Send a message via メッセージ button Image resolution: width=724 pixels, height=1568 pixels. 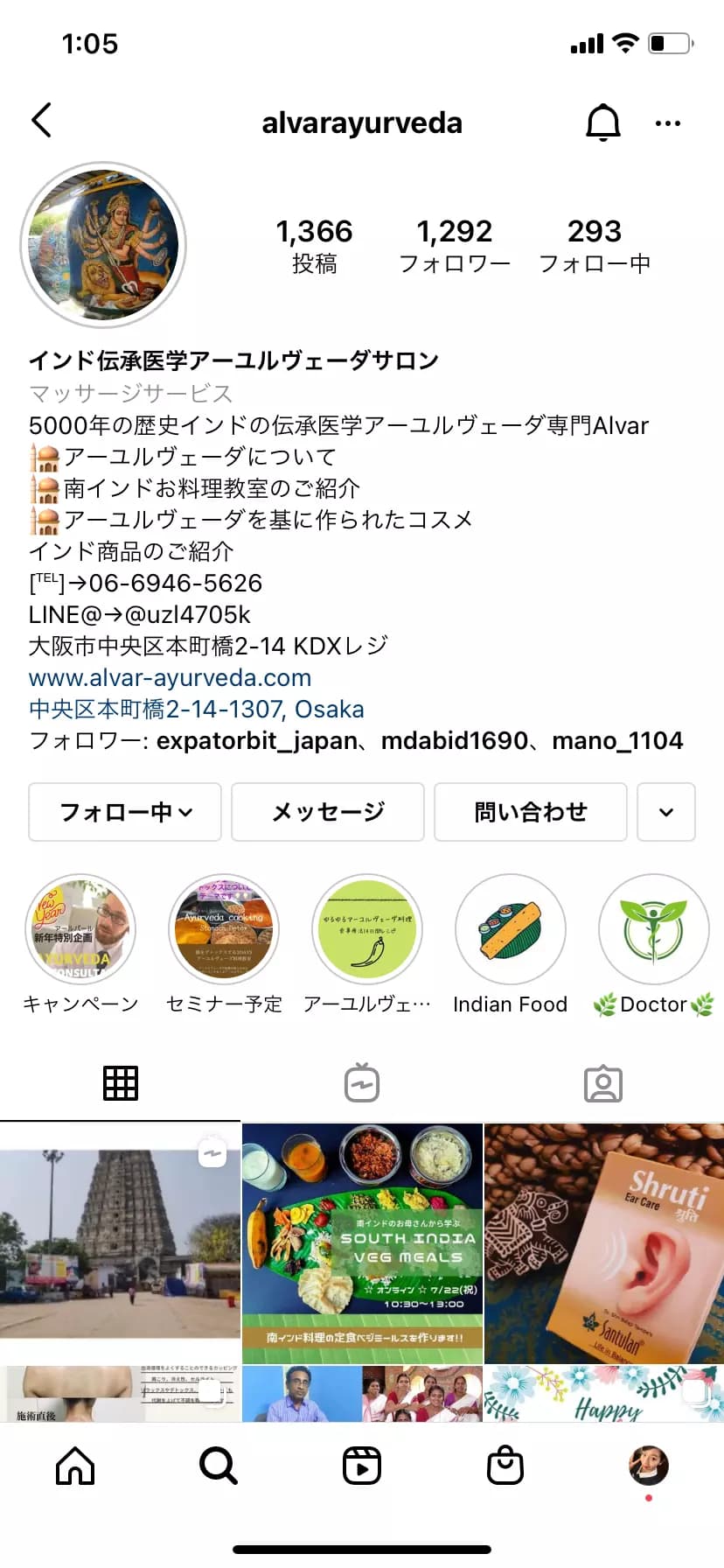pyautogui.click(x=328, y=812)
